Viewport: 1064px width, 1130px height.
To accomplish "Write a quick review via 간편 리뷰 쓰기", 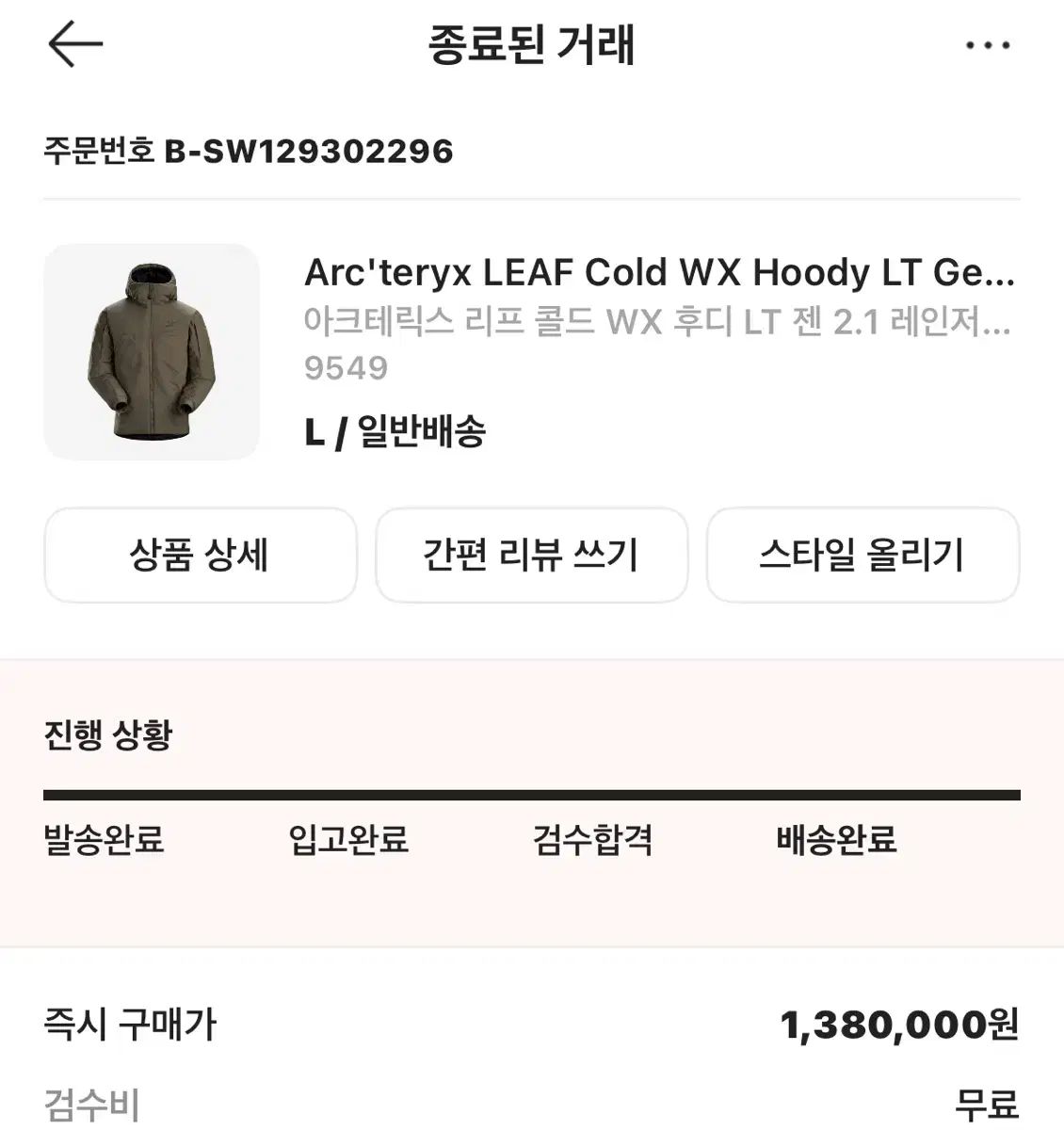I will coord(531,555).
